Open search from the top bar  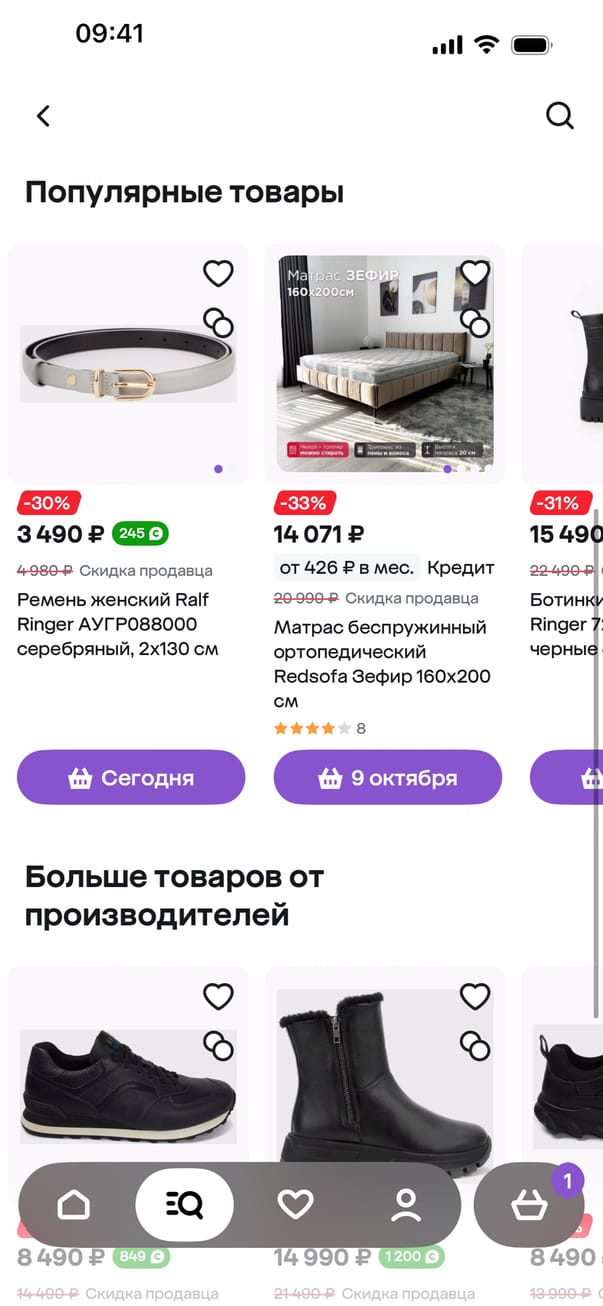(560, 116)
